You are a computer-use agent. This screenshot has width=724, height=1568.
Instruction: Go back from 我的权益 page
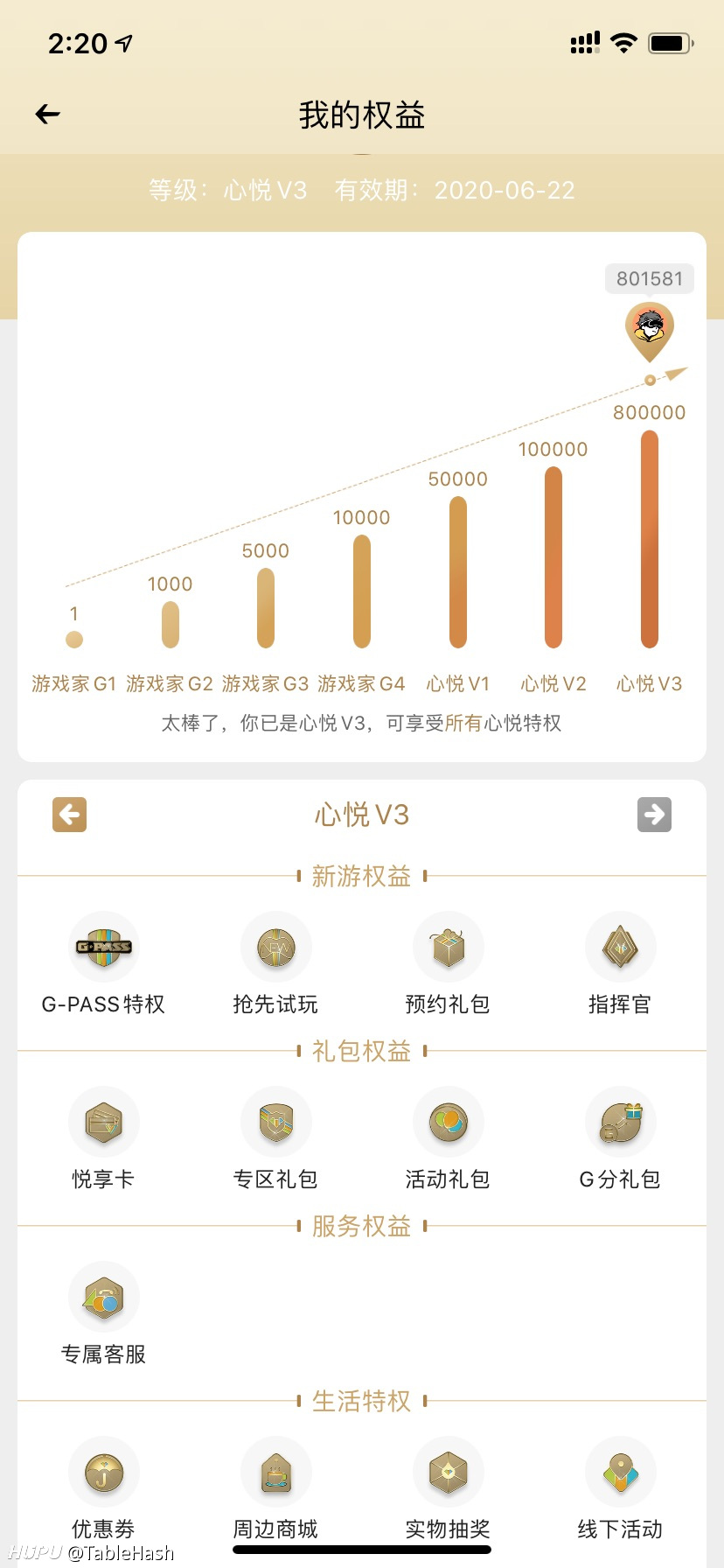(x=47, y=114)
